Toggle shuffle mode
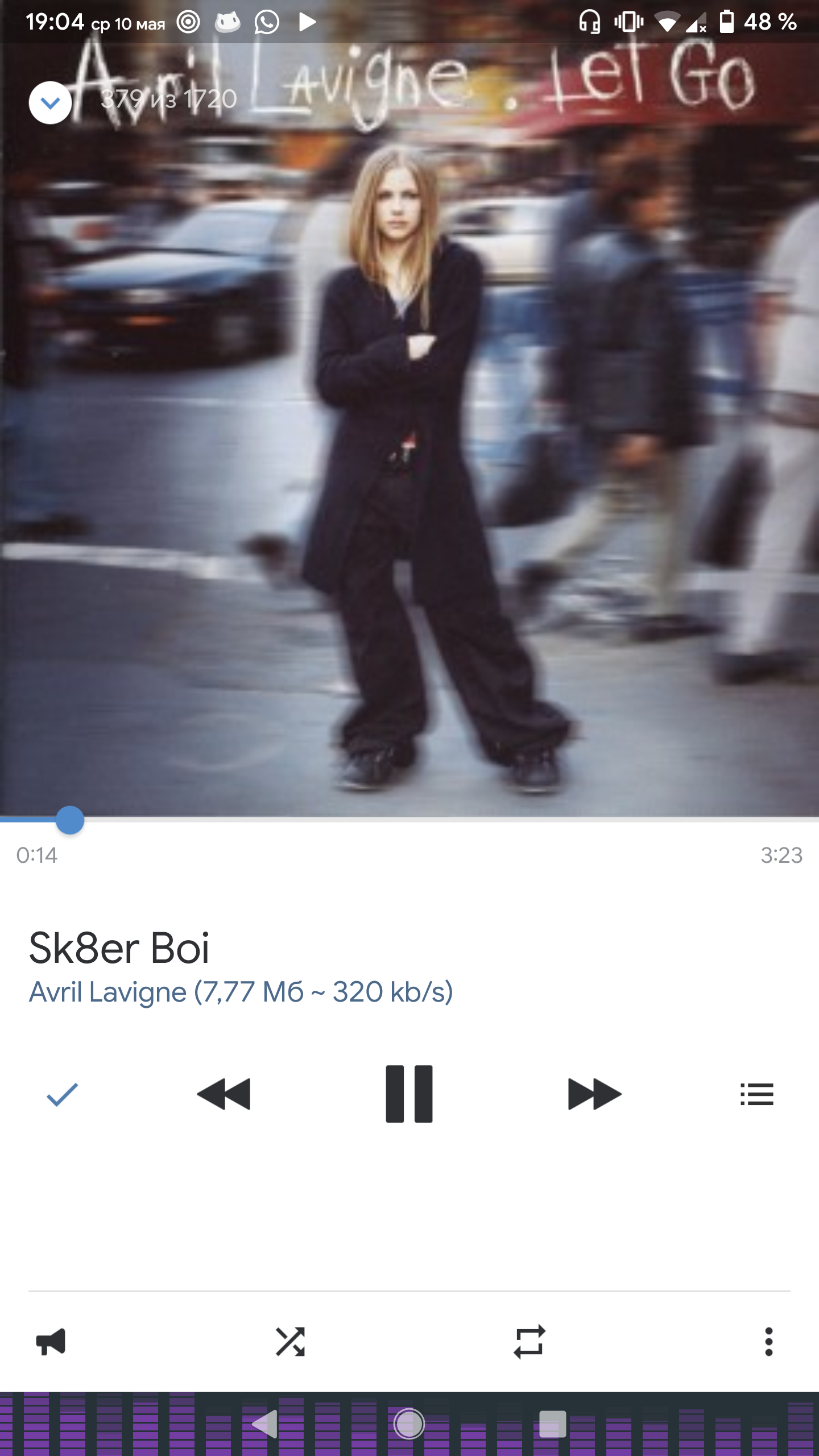 tap(290, 1342)
